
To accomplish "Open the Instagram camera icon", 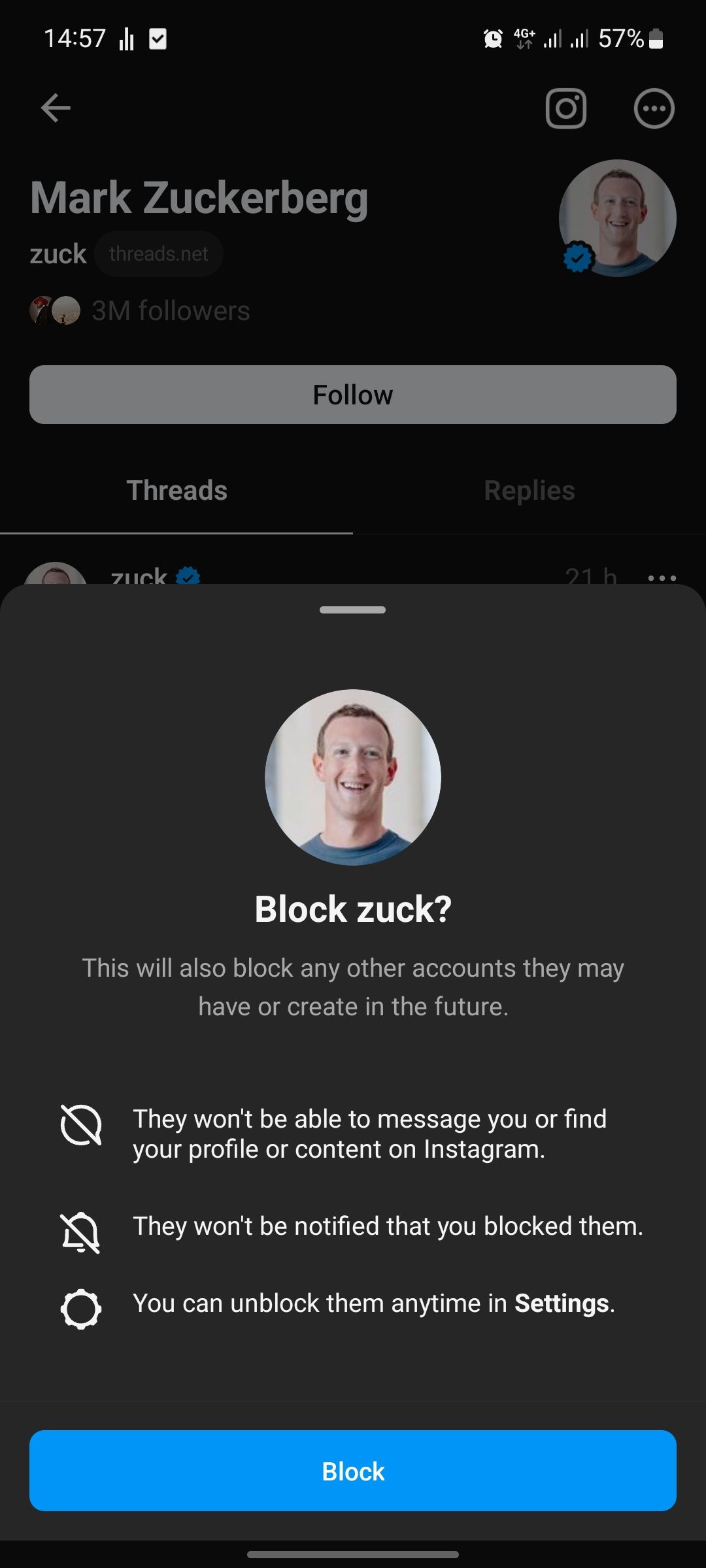I will [x=566, y=108].
